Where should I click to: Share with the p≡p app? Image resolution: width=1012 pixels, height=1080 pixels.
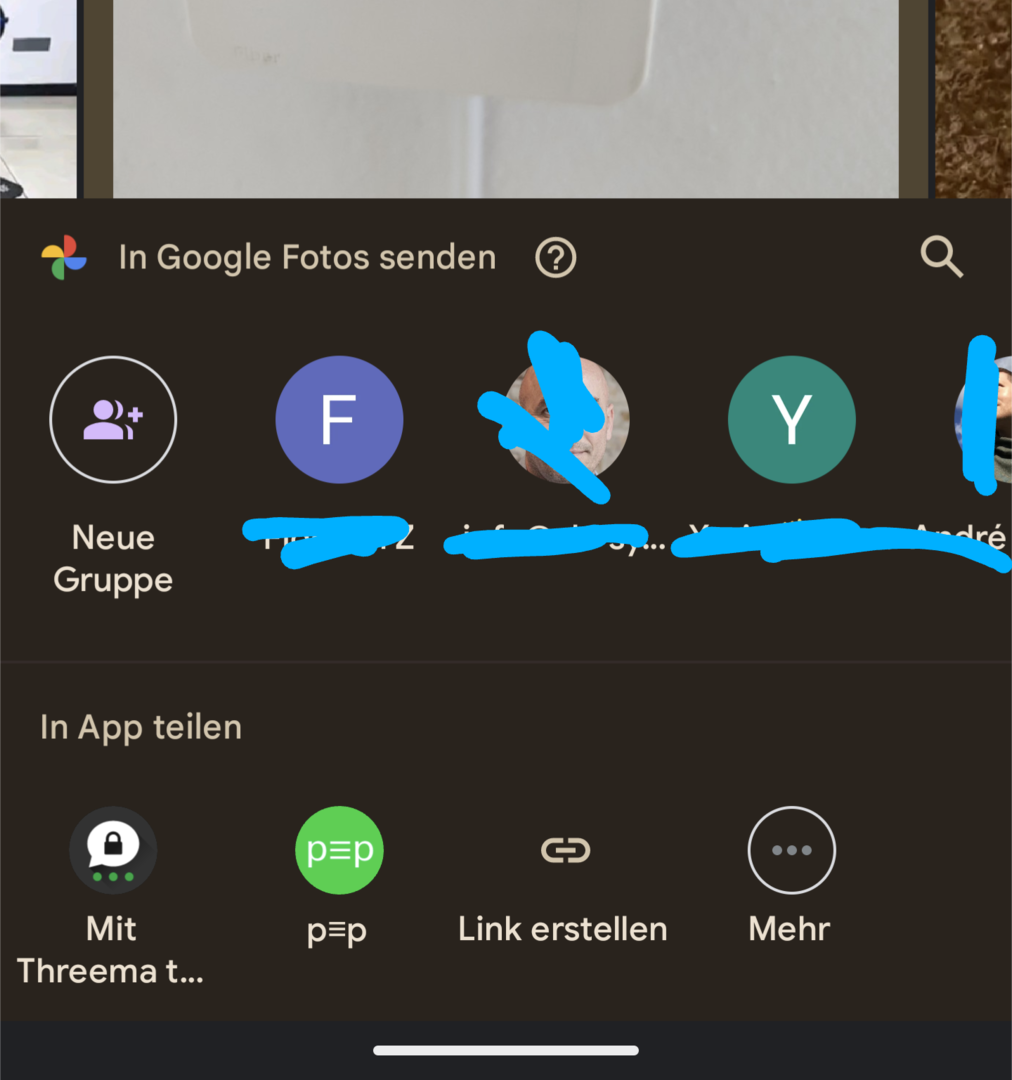[339, 851]
